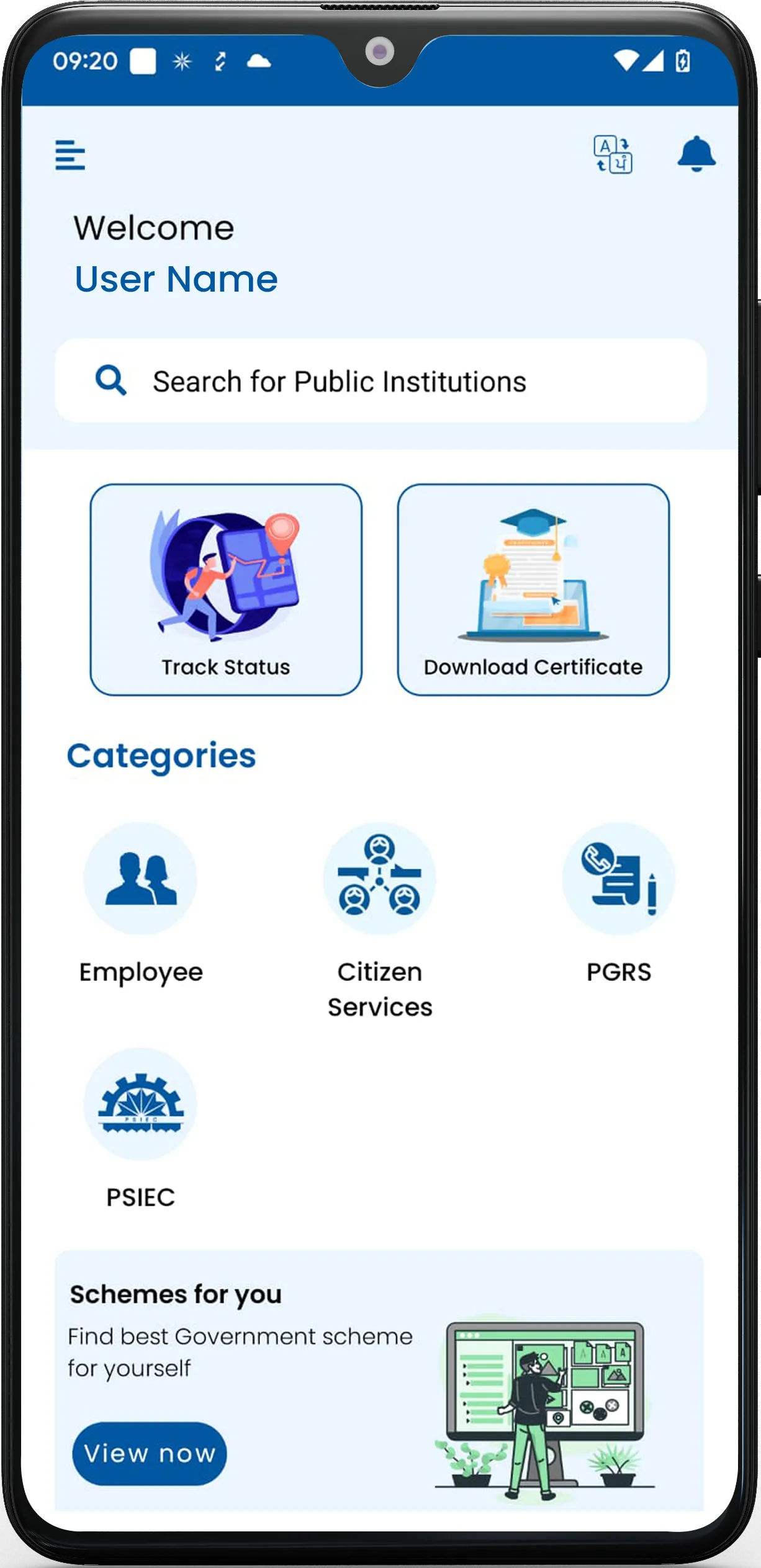Tap View now under Schemes for you

point(150,1453)
